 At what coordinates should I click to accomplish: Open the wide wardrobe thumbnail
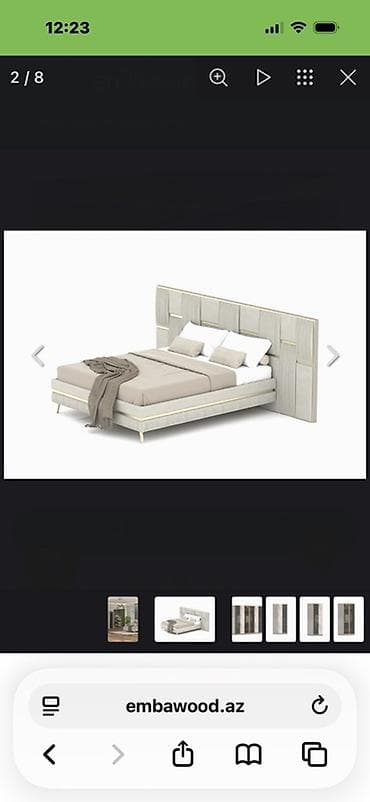click(247, 619)
